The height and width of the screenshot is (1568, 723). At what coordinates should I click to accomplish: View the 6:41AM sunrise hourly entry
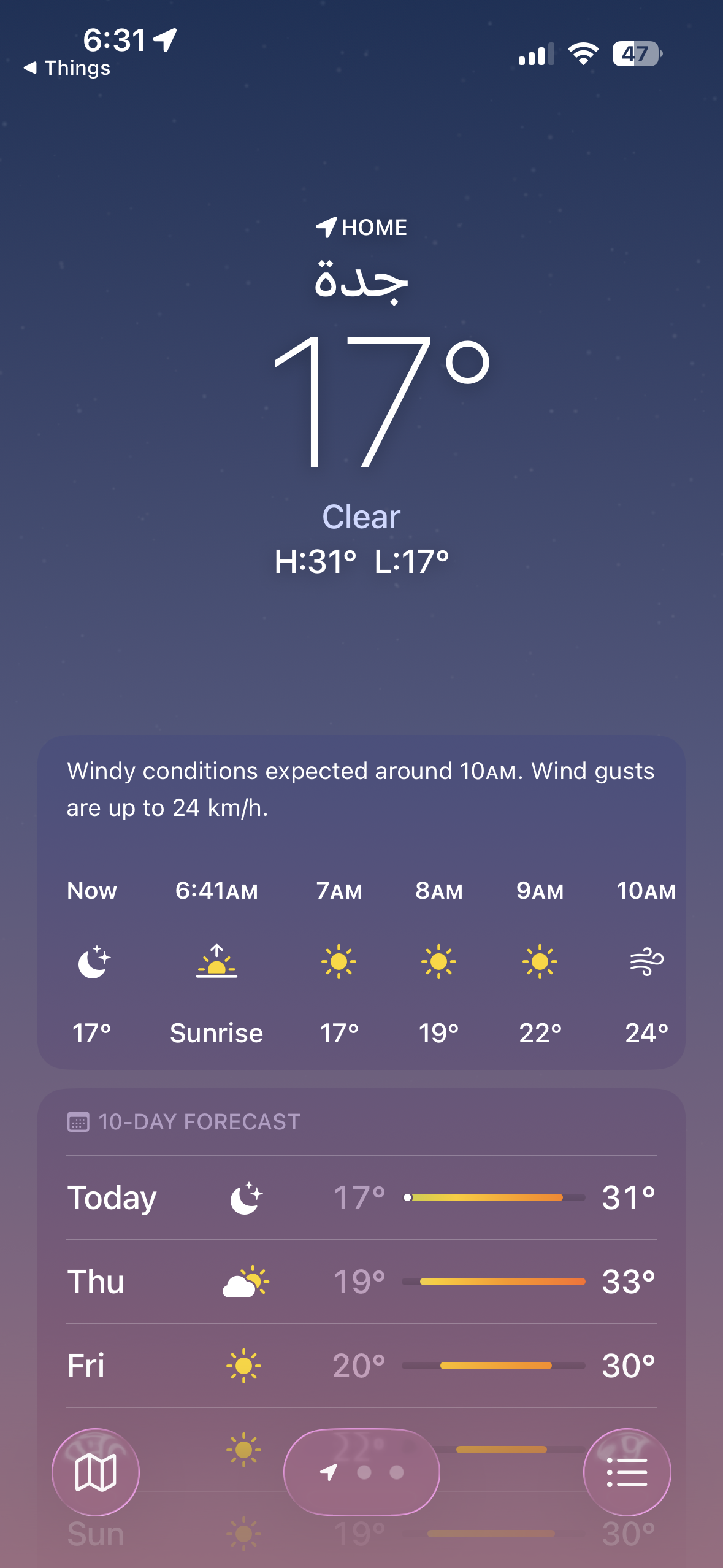point(216,961)
